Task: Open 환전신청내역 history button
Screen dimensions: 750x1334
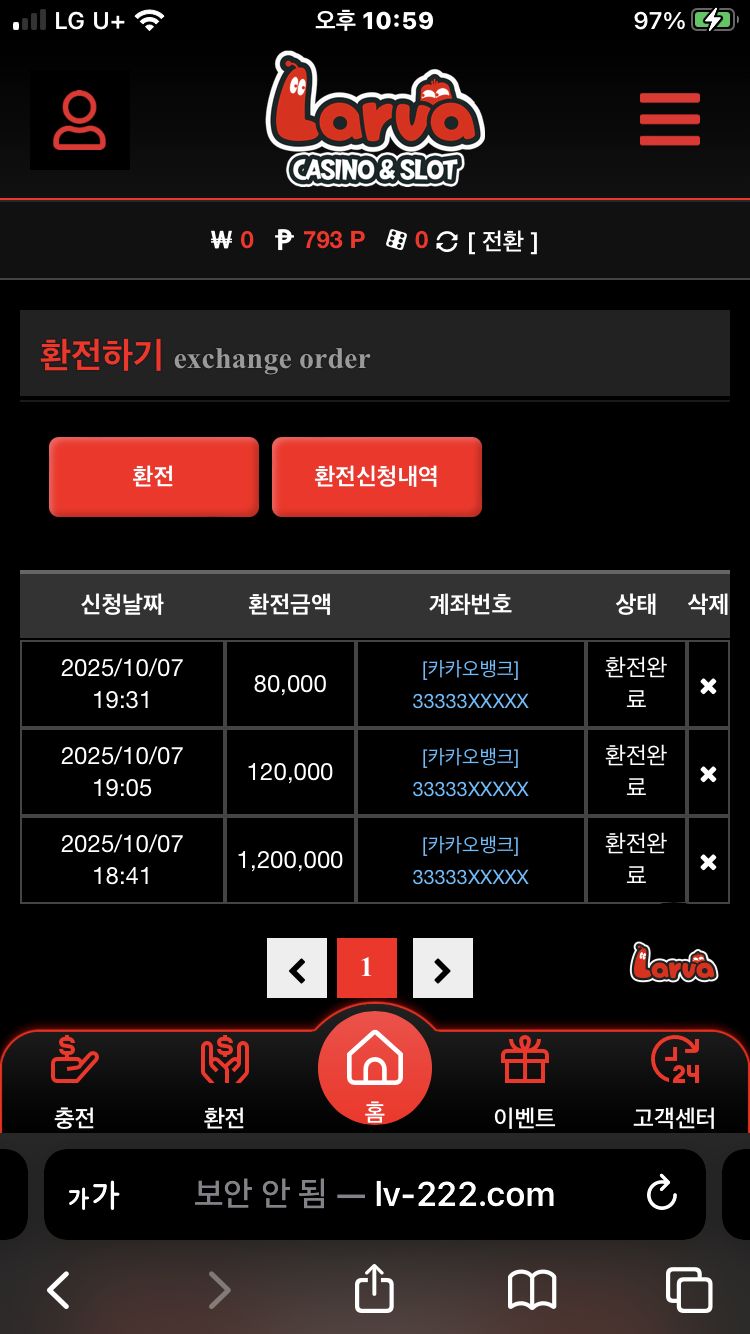Action: pyautogui.click(x=376, y=476)
